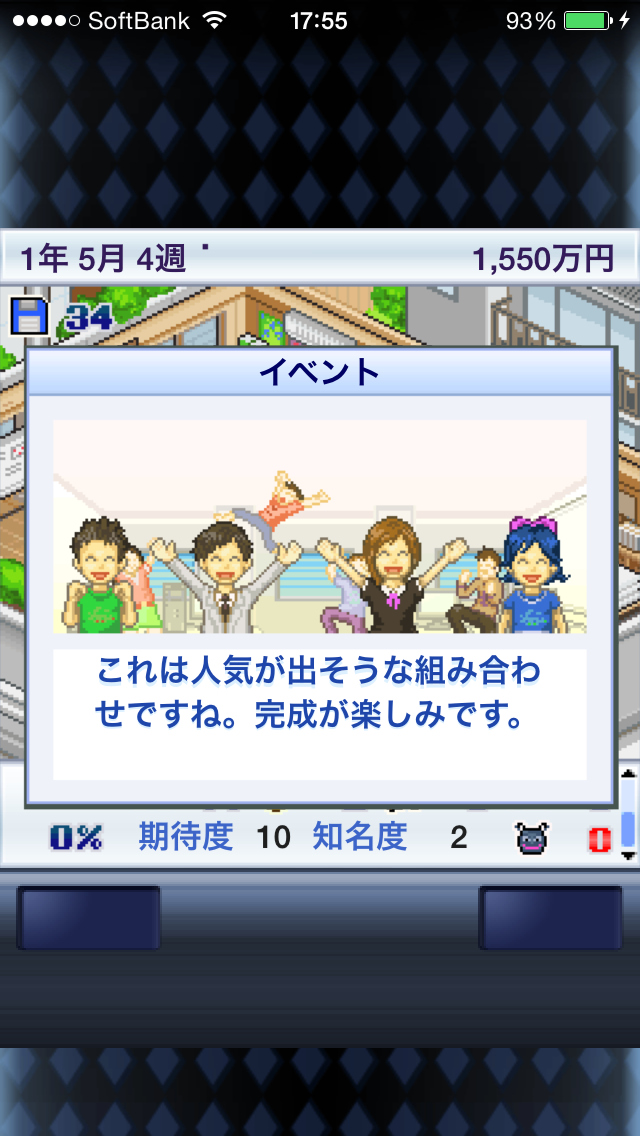Tap the floppy disk save icon

[29, 317]
